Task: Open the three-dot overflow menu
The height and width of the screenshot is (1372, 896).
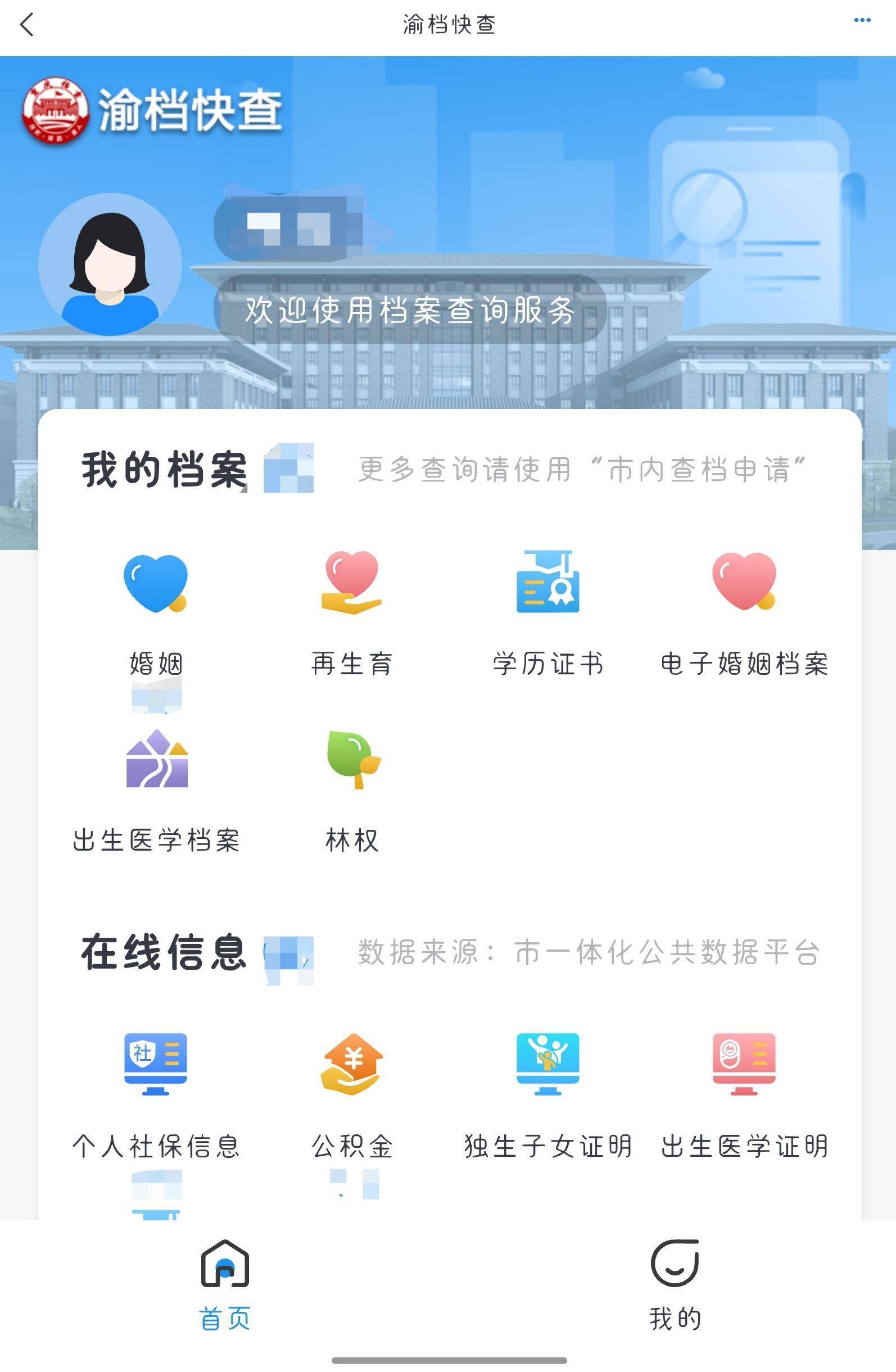Action: pos(862,20)
